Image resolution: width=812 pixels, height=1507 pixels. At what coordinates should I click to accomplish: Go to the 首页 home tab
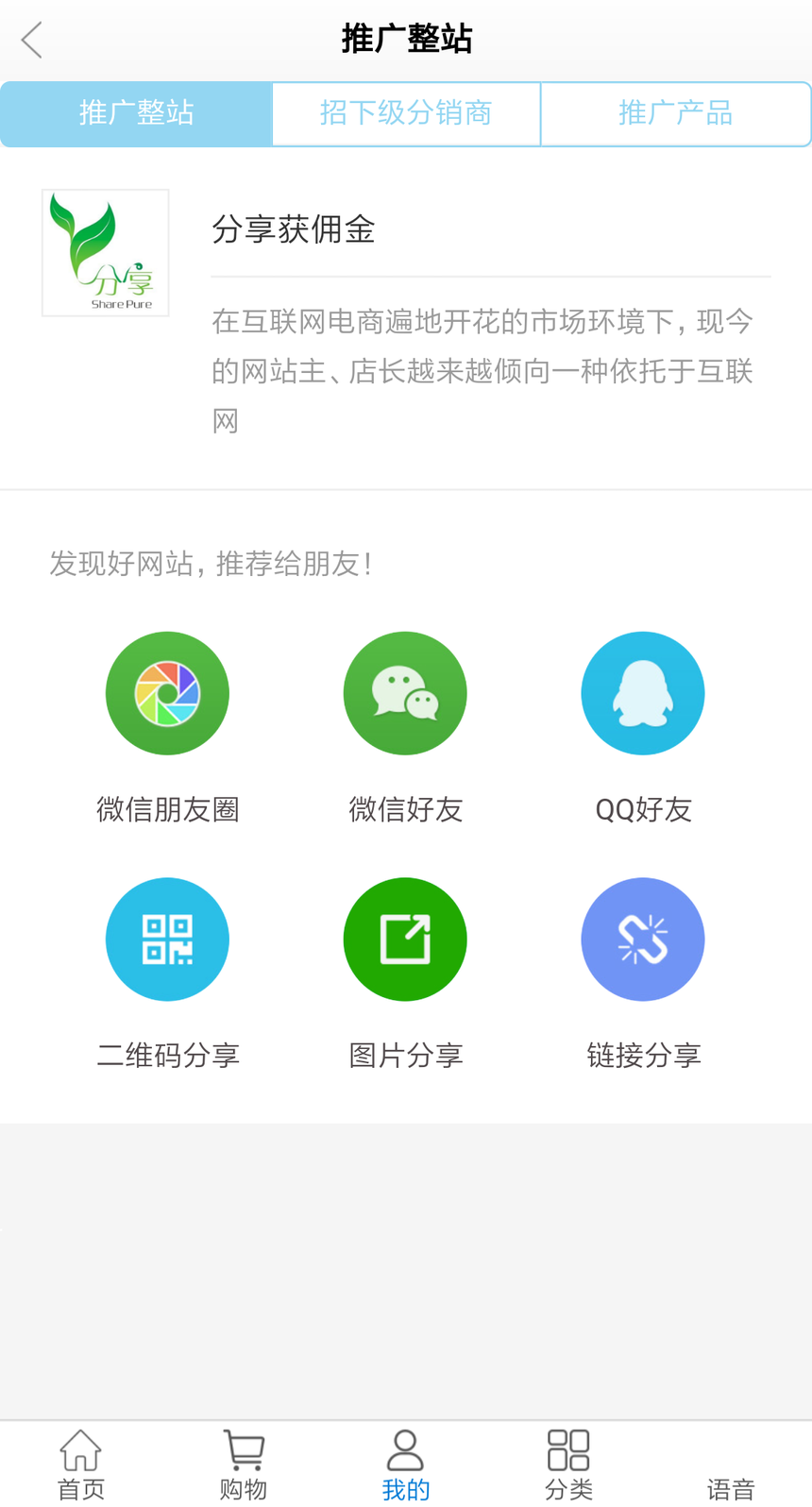(x=81, y=1464)
